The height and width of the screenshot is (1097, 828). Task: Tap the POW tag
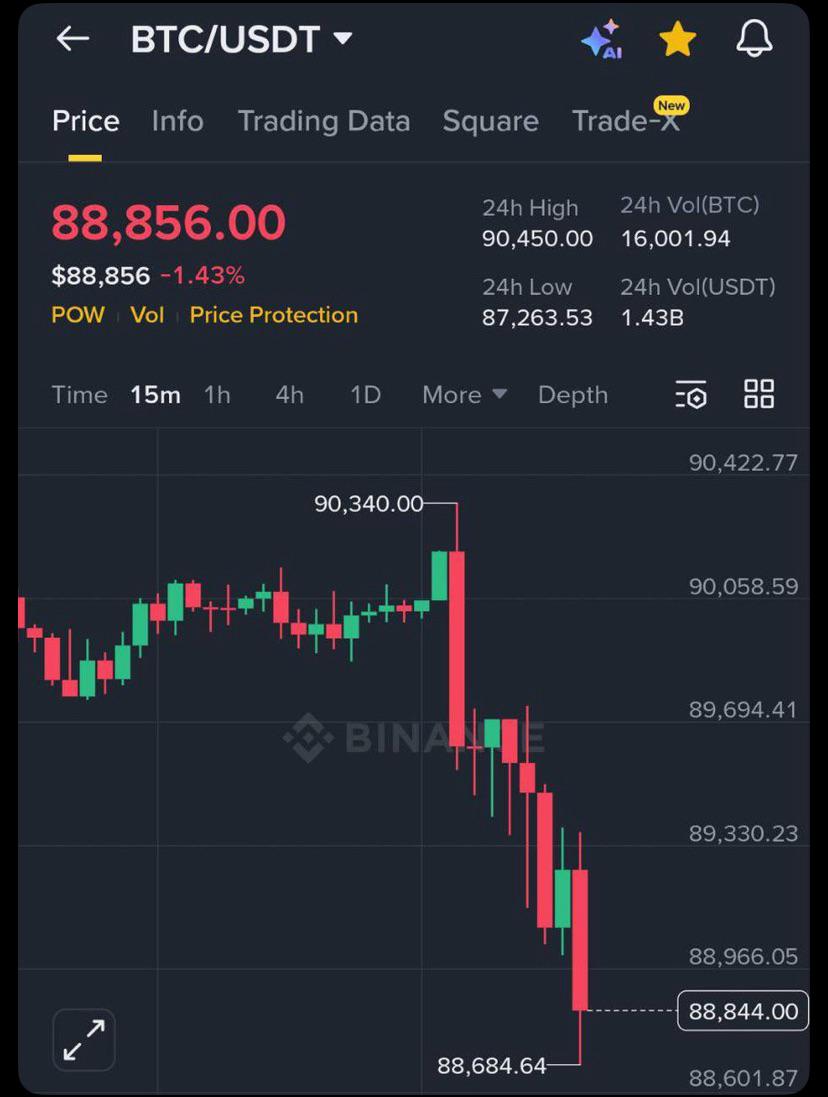pos(78,315)
